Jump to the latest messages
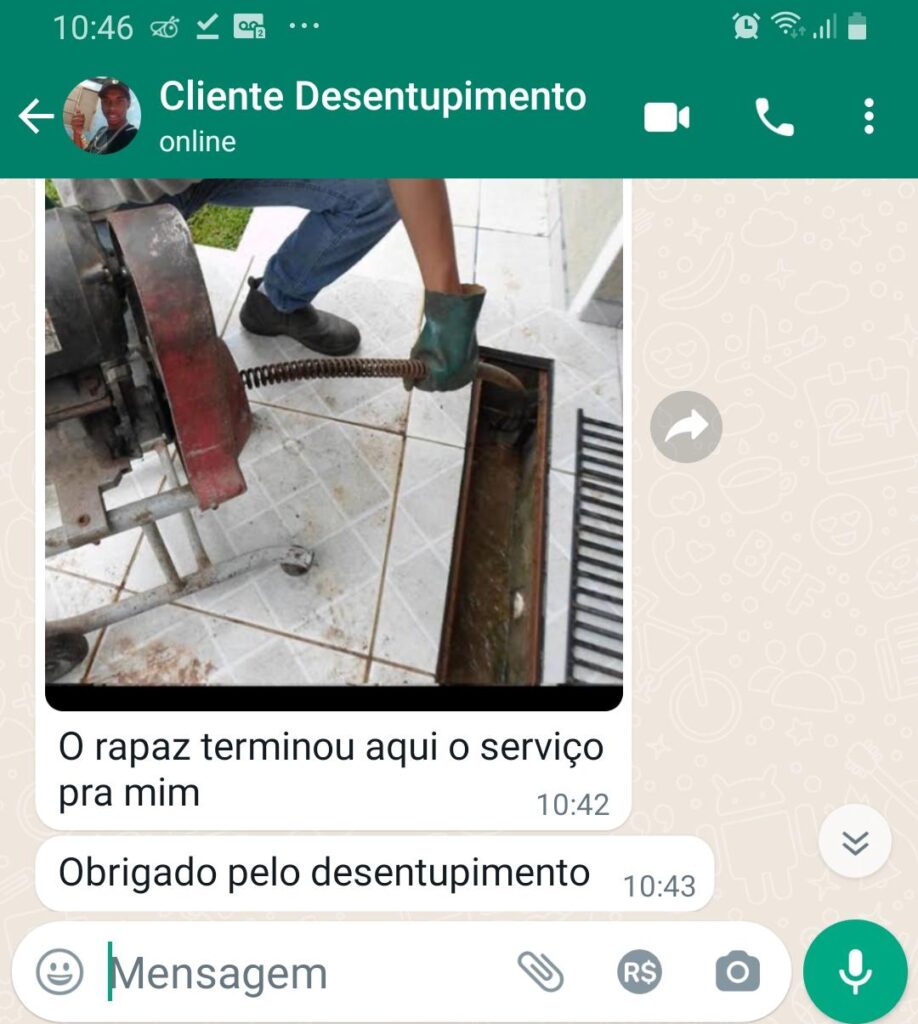 click(x=854, y=841)
